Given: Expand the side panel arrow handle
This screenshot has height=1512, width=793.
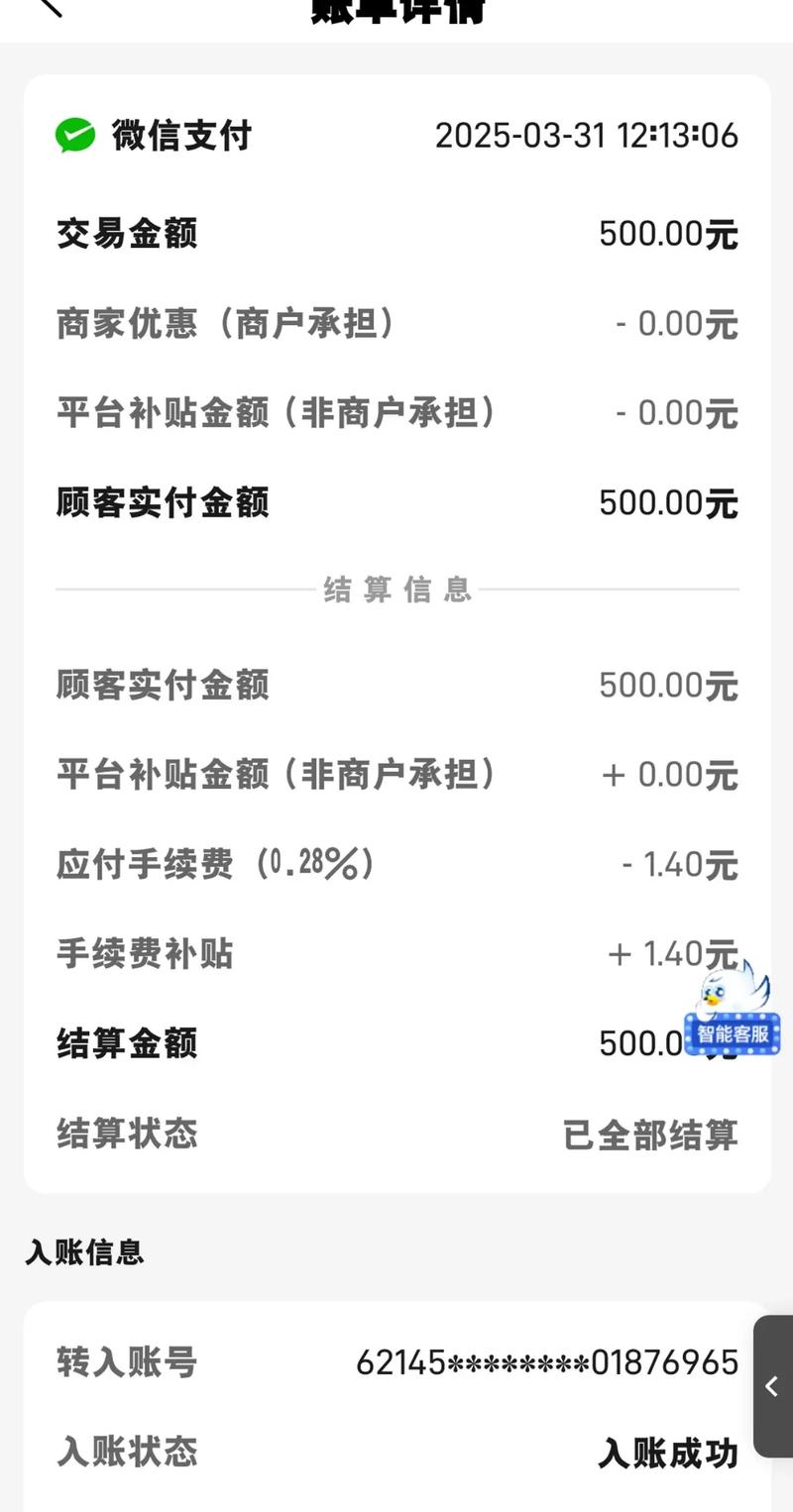Looking at the screenshot, I should [x=773, y=1386].
